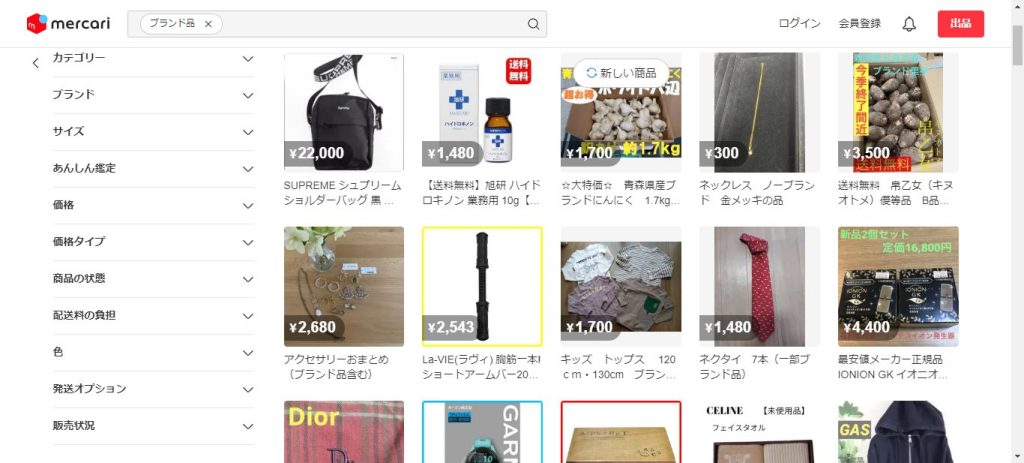Tap the red 出品 button
Screen dimensions: 1024x463
(x=960, y=24)
